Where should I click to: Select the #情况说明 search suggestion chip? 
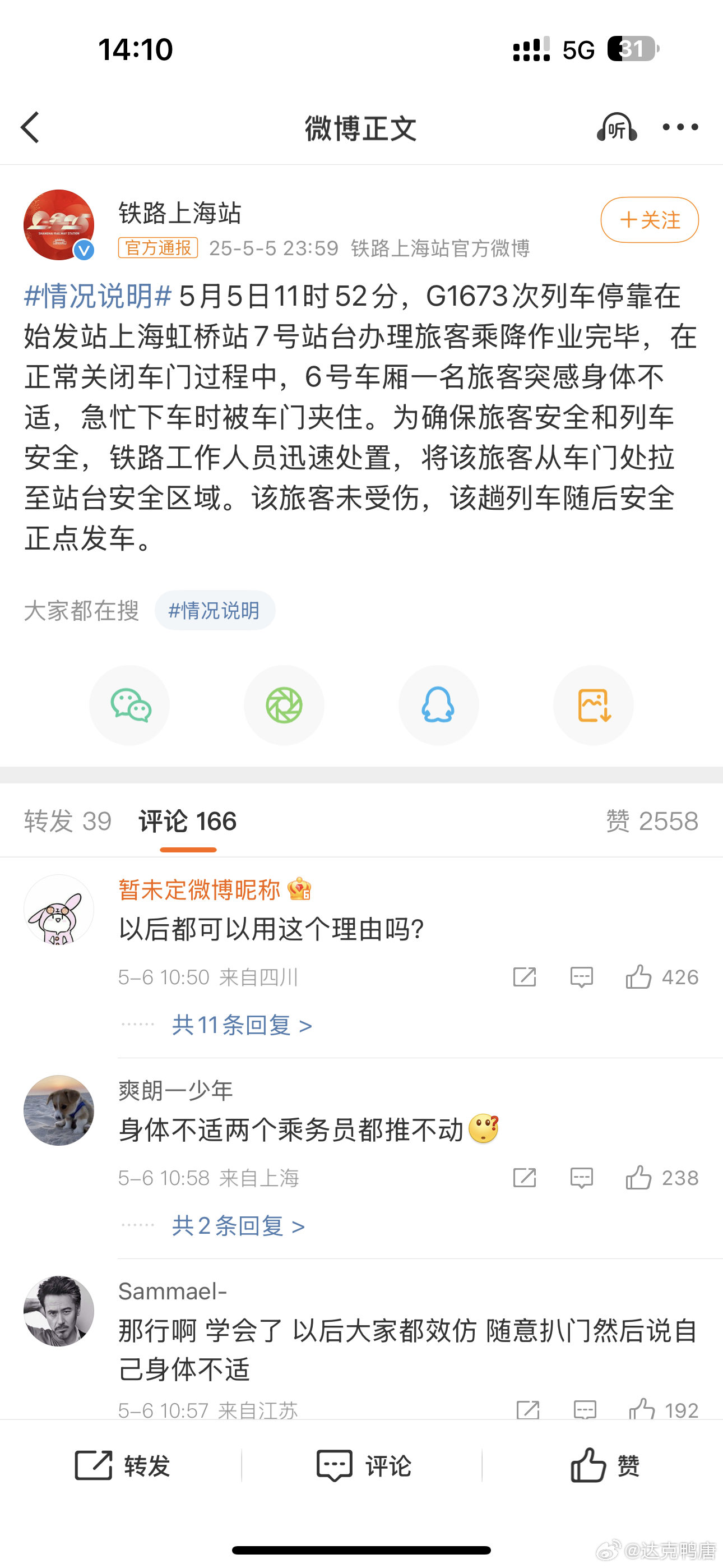click(214, 611)
